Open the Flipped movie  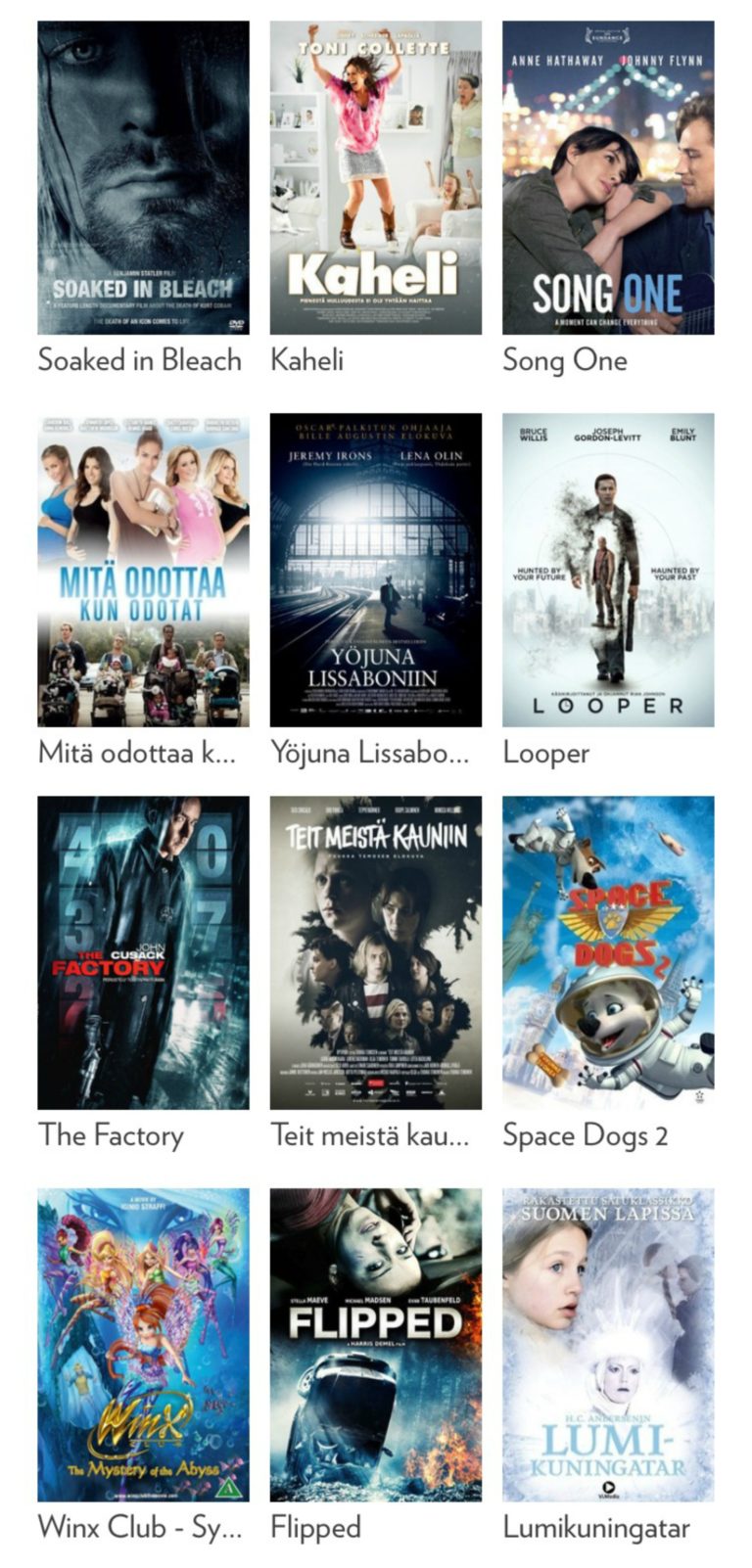pos(376,1345)
